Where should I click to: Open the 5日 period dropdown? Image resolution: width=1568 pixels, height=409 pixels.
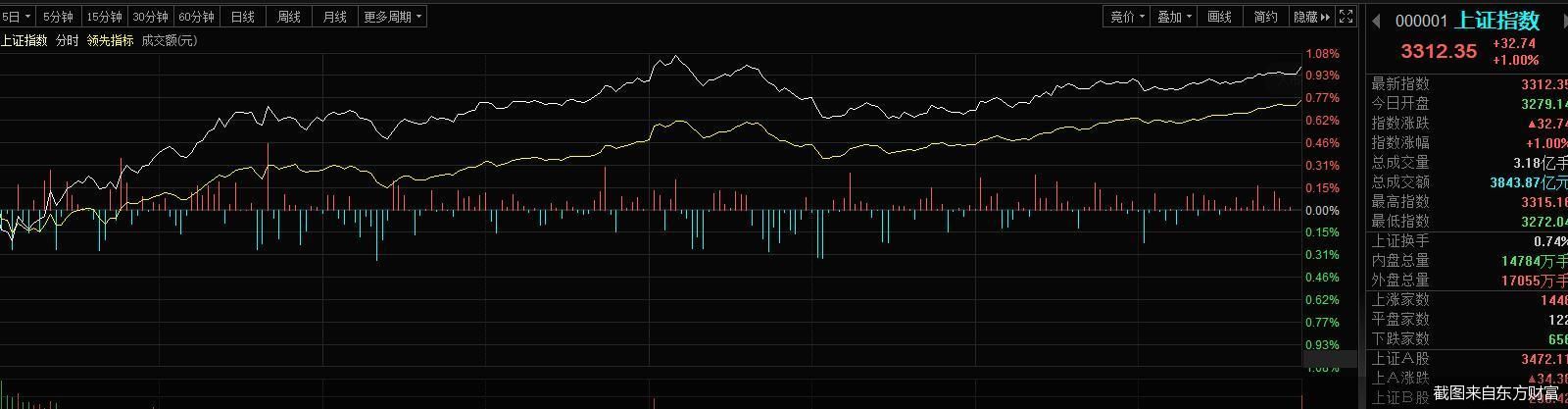tap(17, 17)
